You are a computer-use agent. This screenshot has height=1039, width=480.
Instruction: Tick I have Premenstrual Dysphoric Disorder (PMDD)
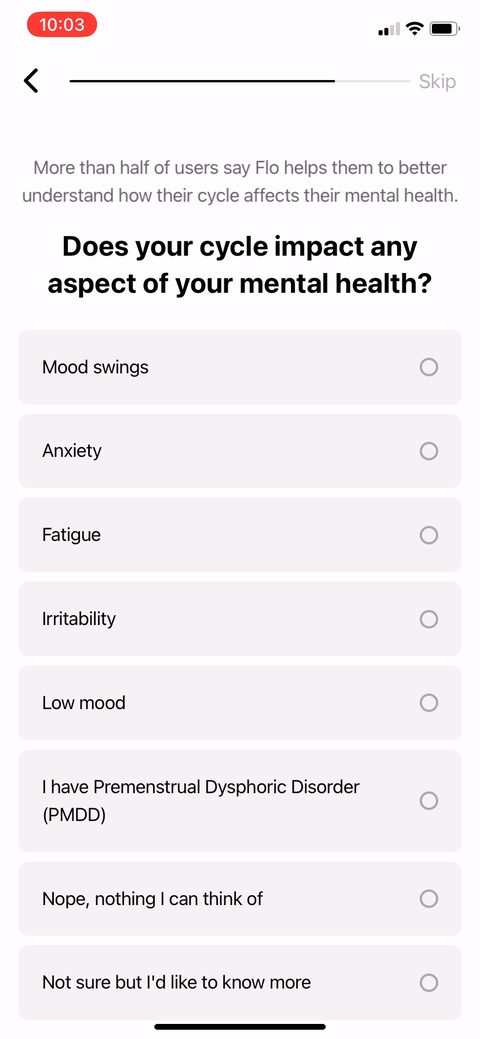click(x=239, y=800)
